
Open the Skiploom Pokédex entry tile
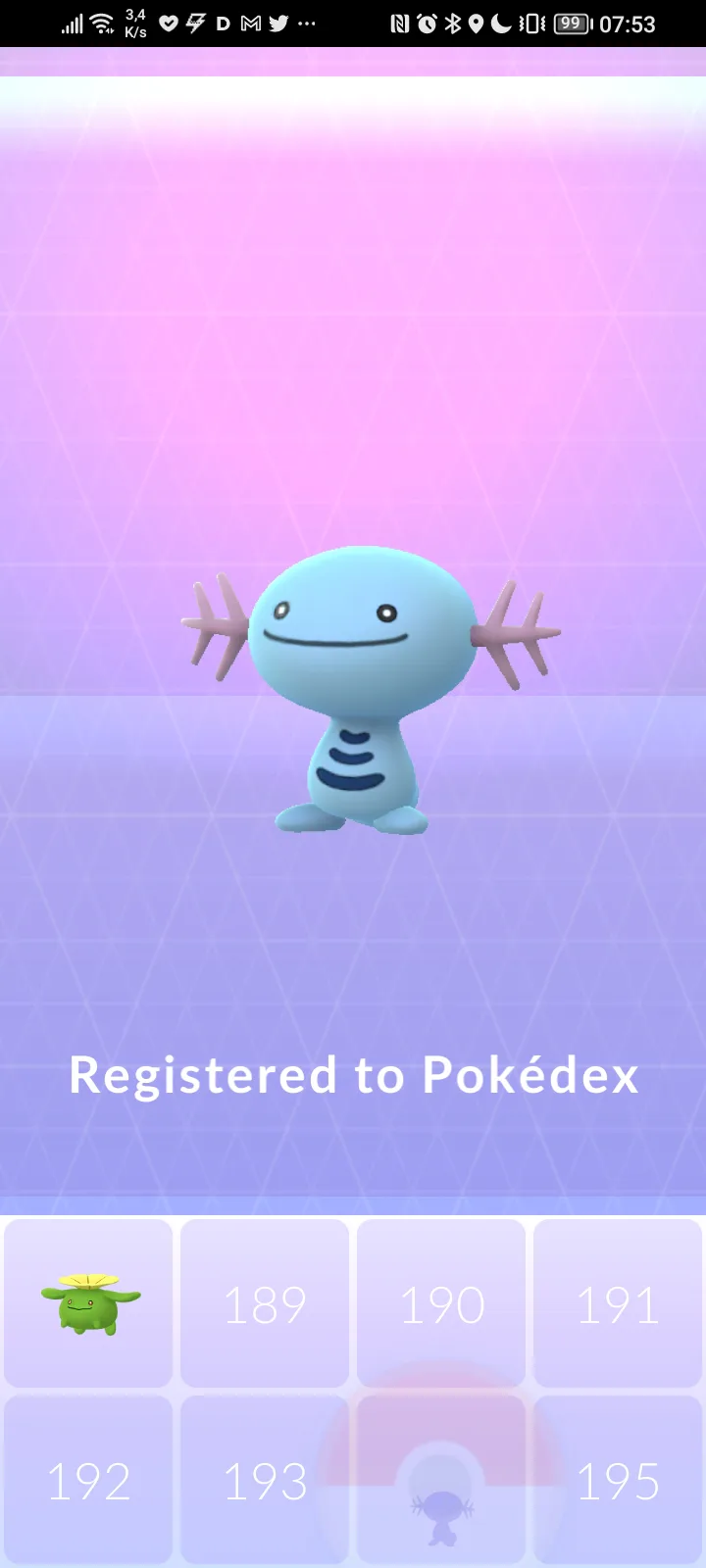pyautogui.click(x=88, y=1303)
